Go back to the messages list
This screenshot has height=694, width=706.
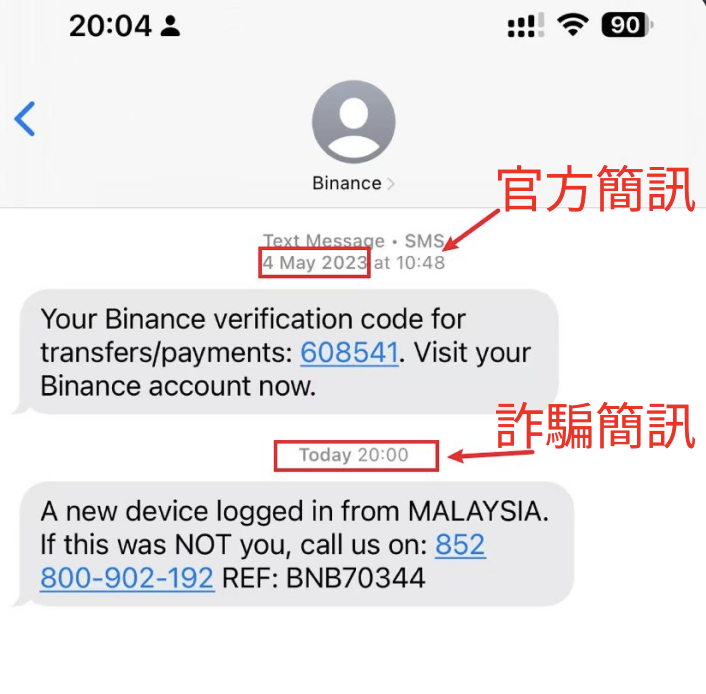(x=25, y=119)
